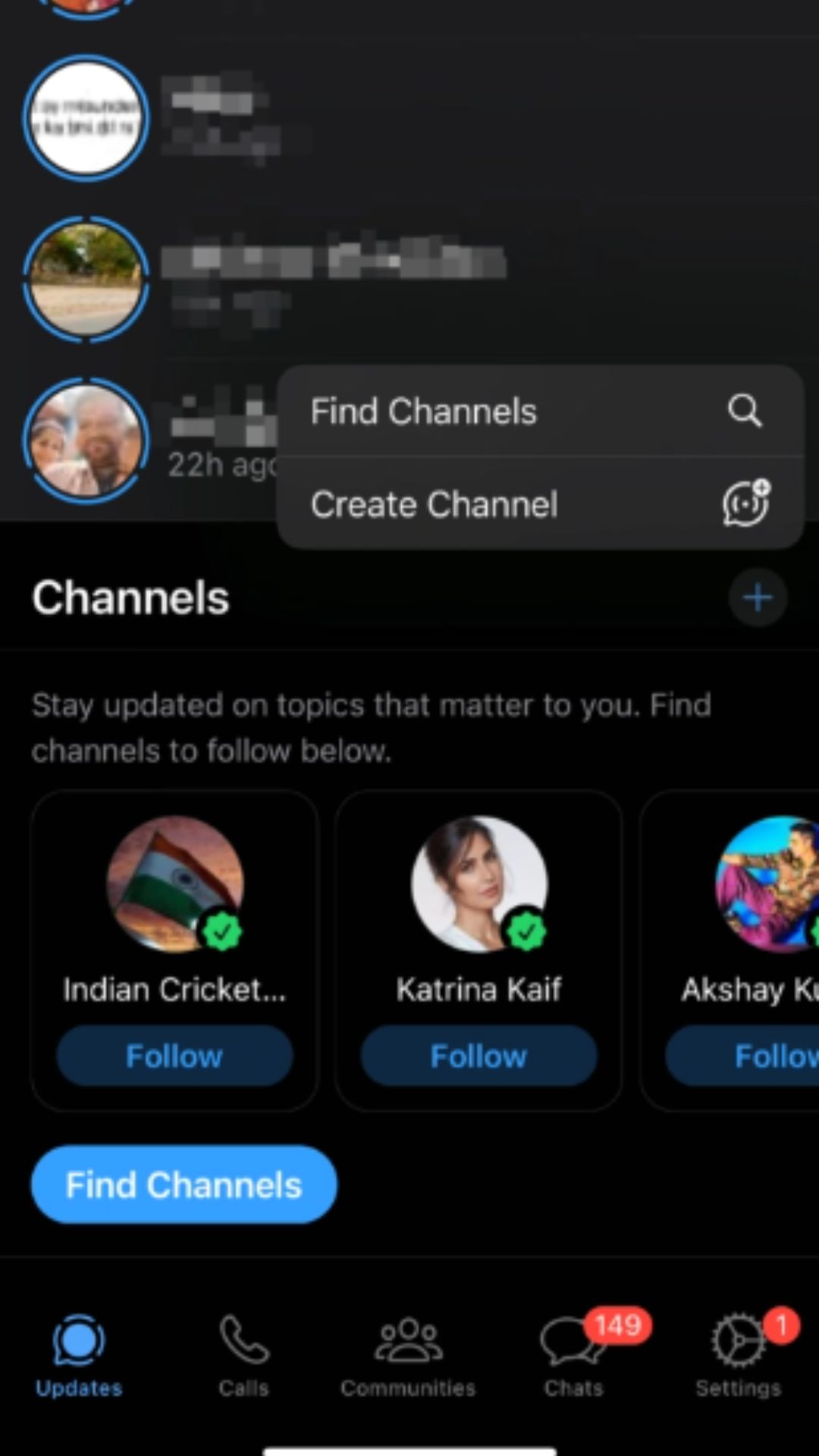Open the status with the outdoor tree photo
819x1456 pixels.
tap(86, 279)
